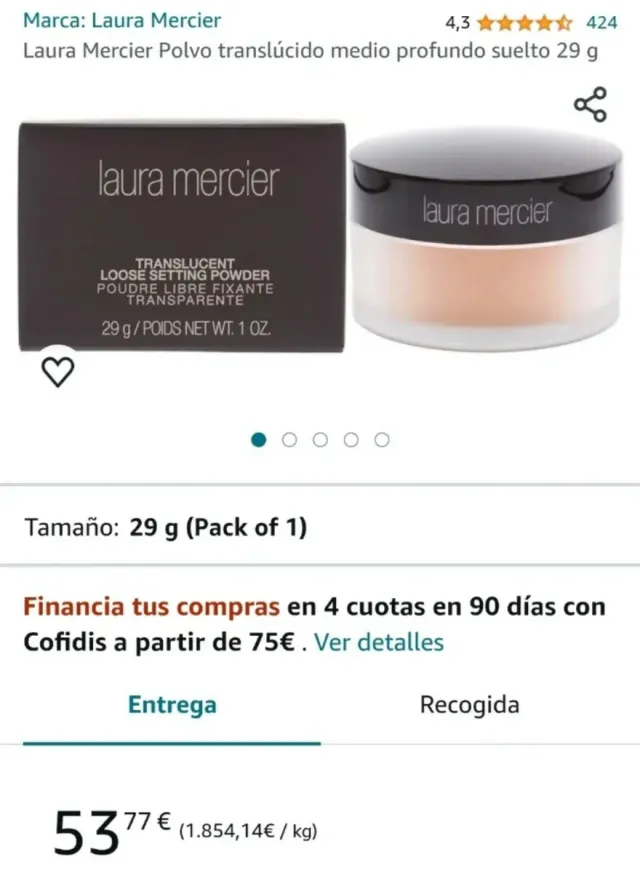Open the setting powder product image

(x=320, y=240)
